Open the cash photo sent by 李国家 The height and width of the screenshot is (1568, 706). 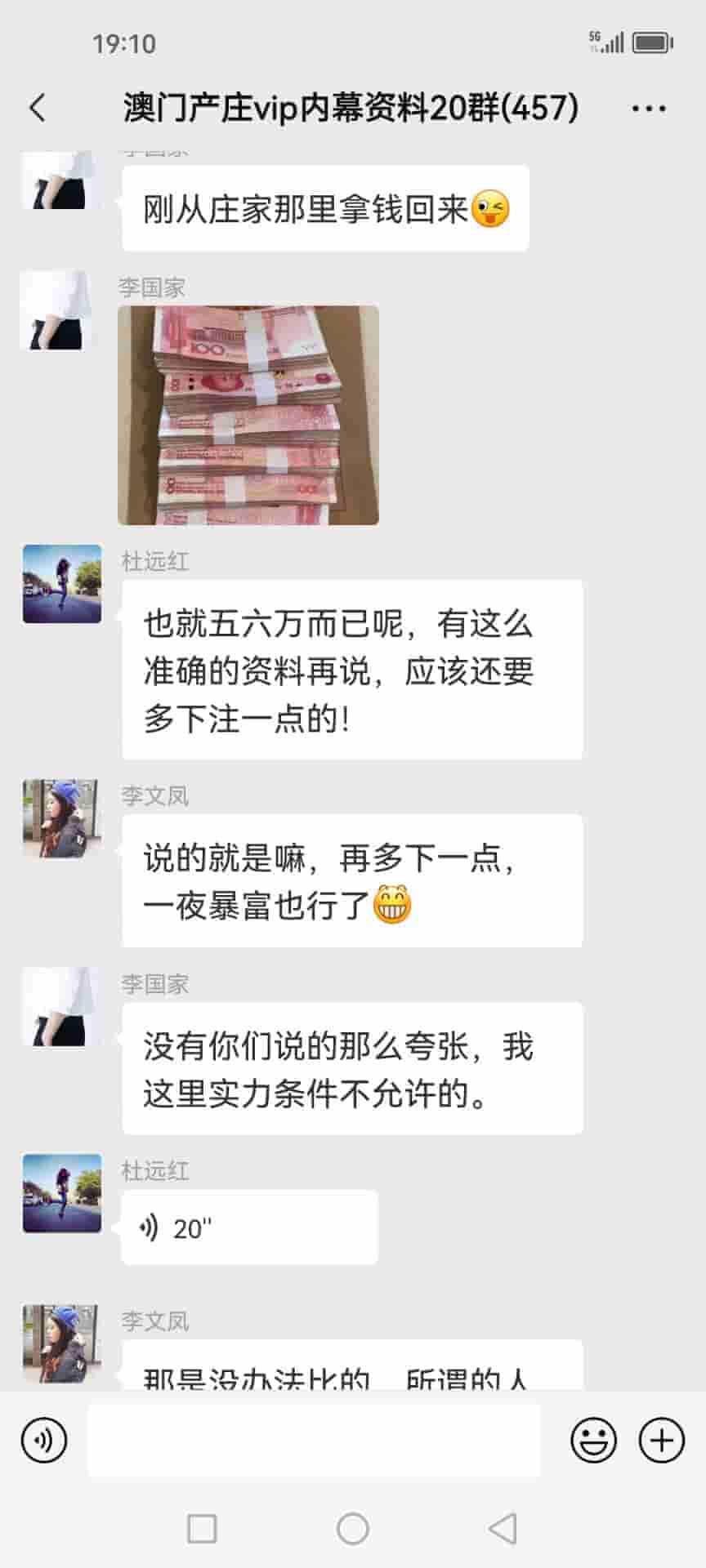[x=248, y=415]
